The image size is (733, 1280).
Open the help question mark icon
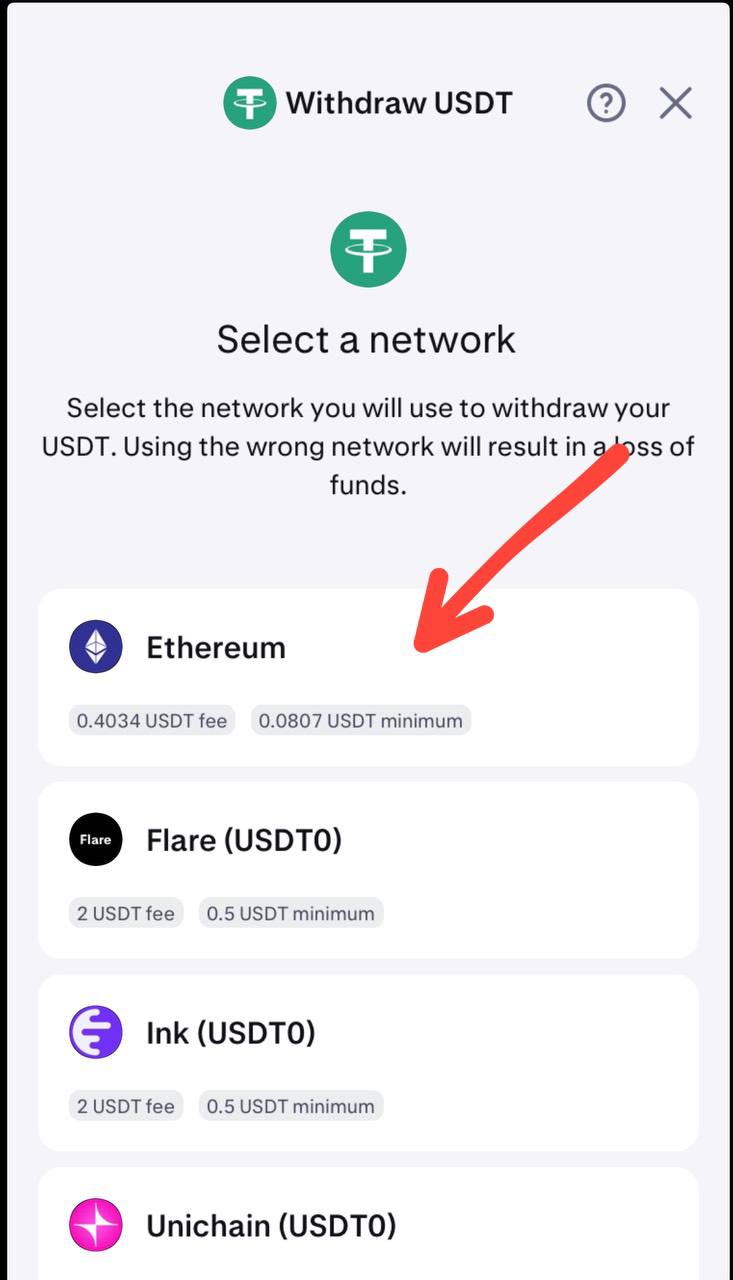[x=606, y=103]
